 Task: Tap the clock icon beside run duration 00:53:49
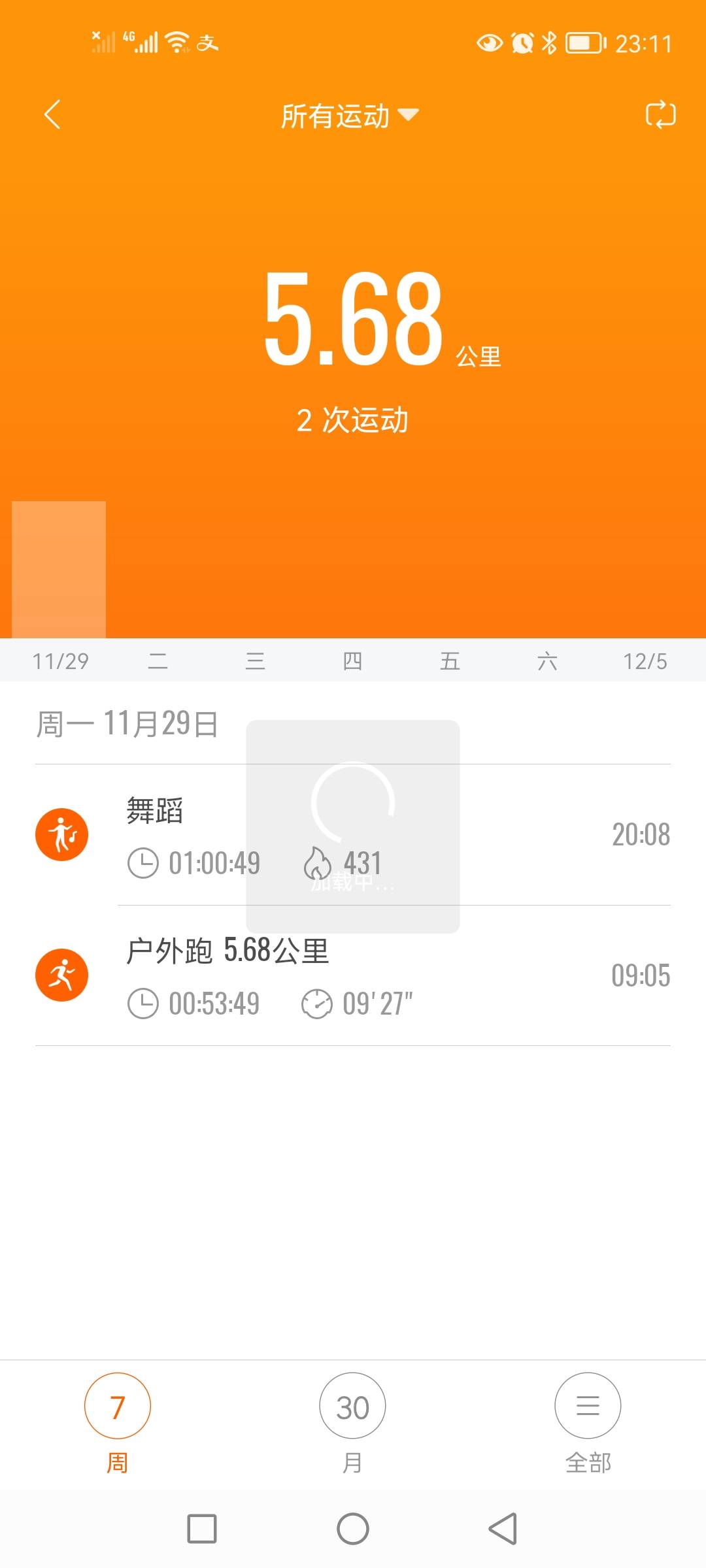(143, 1003)
